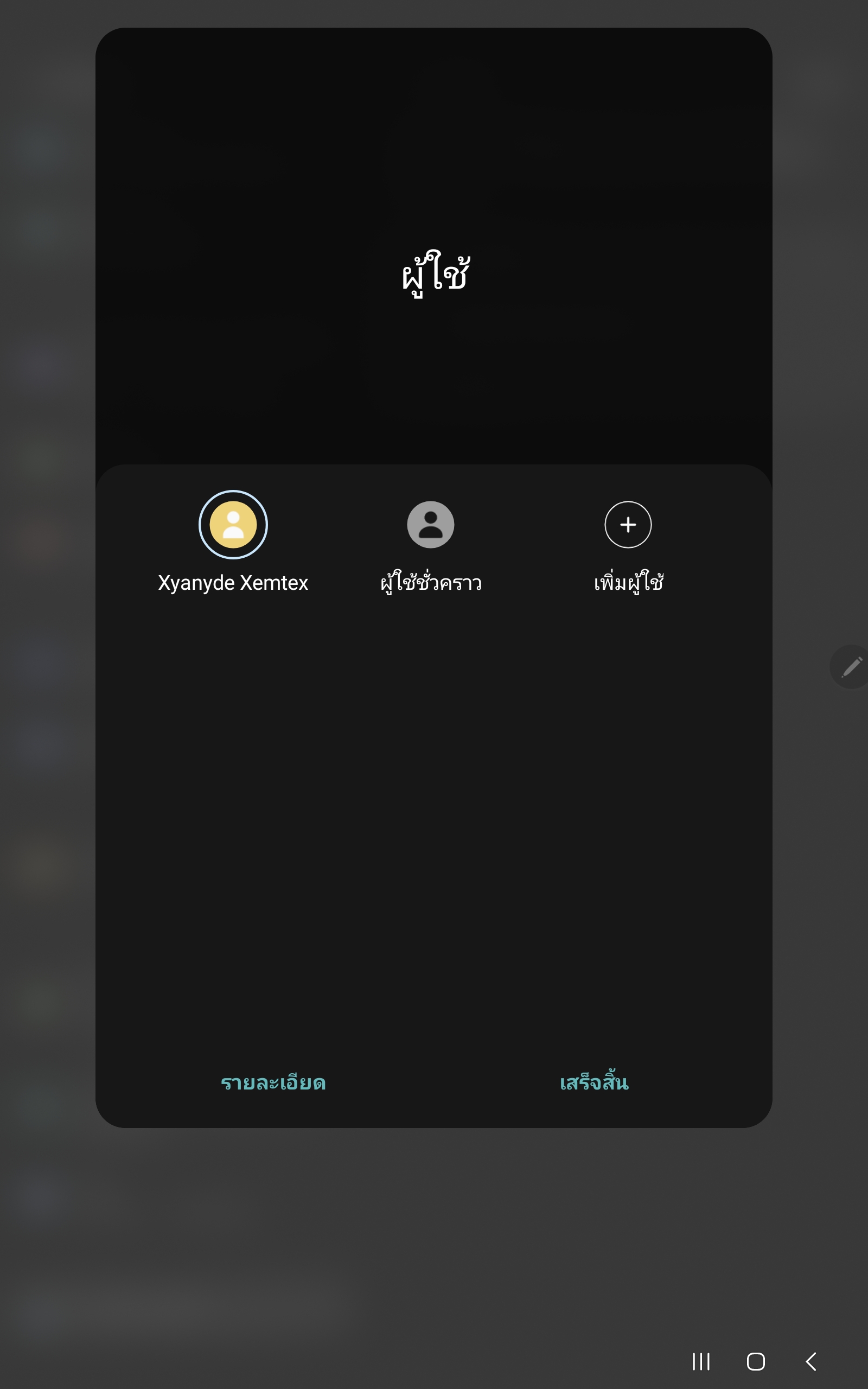The width and height of the screenshot is (868, 1389).
Task: Tap เพิ่มผู้ใช้ to add a user
Action: coord(628,525)
